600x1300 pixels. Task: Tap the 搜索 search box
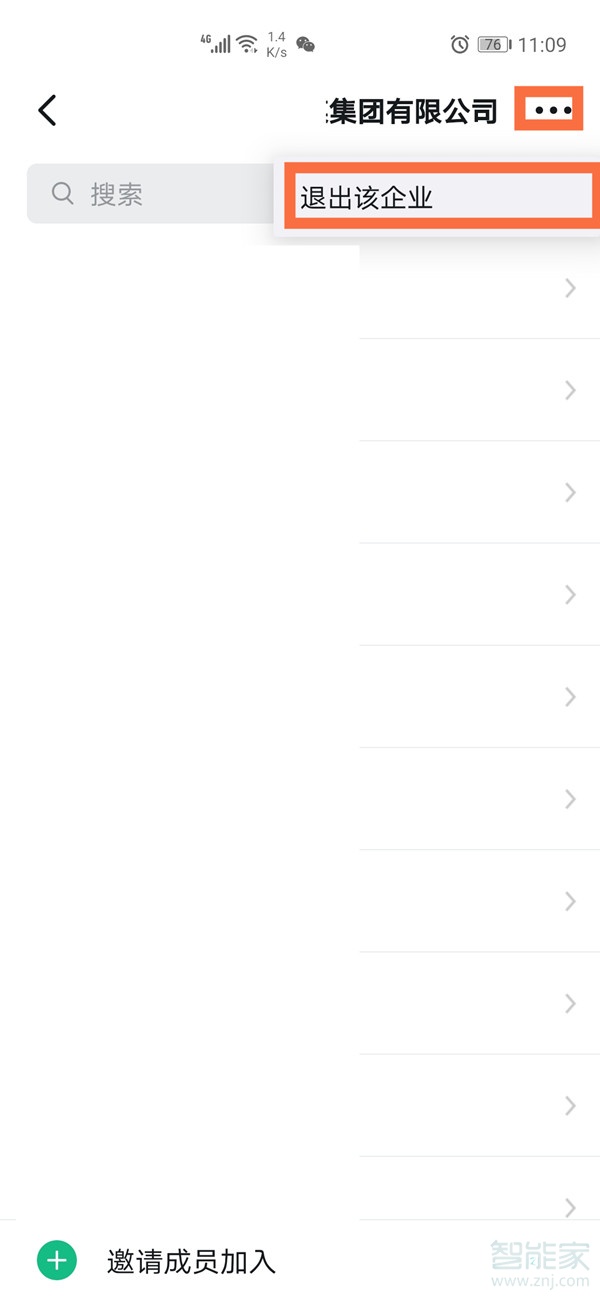coord(150,194)
